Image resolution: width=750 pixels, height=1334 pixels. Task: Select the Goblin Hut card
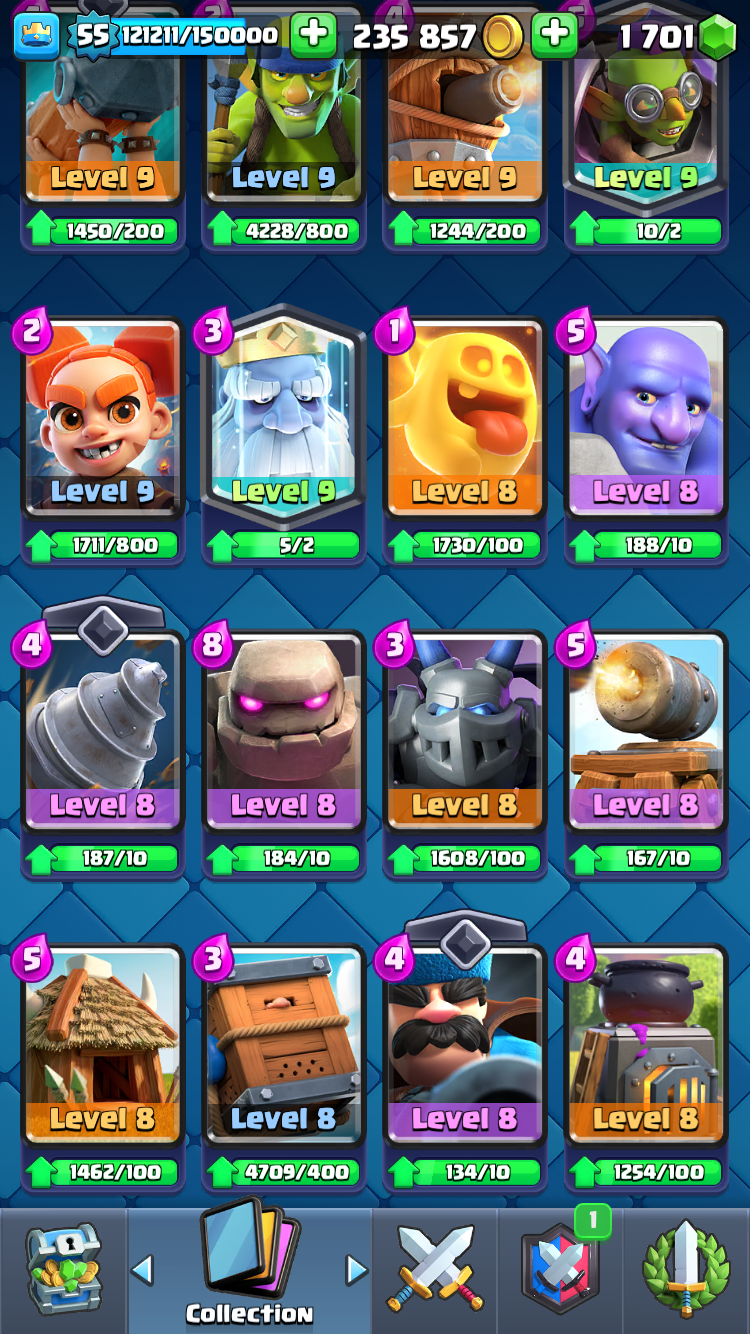tap(103, 1050)
